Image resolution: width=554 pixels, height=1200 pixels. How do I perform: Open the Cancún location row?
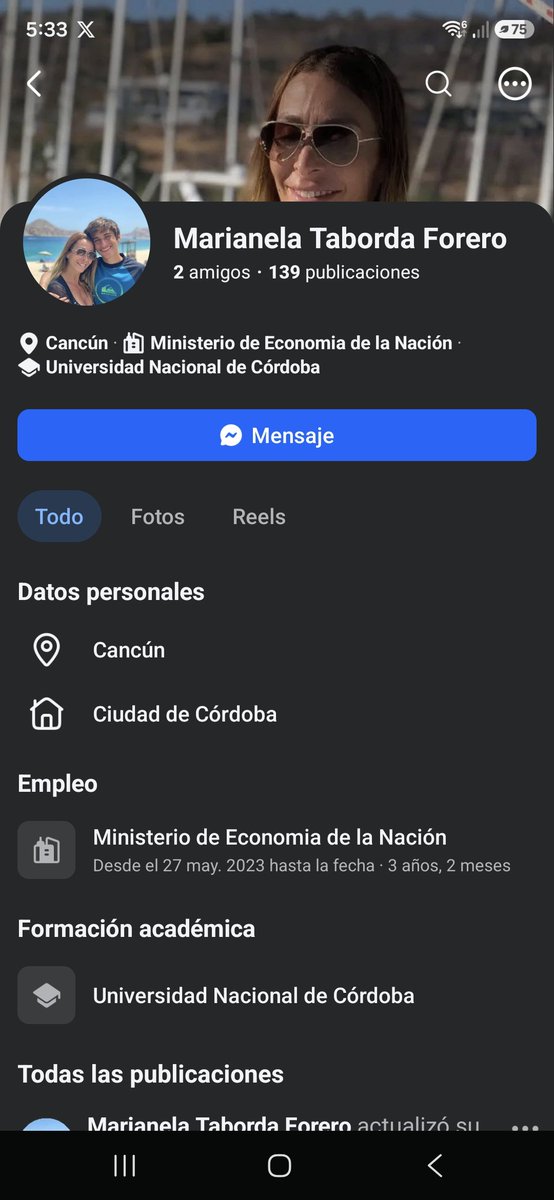[277, 650]
